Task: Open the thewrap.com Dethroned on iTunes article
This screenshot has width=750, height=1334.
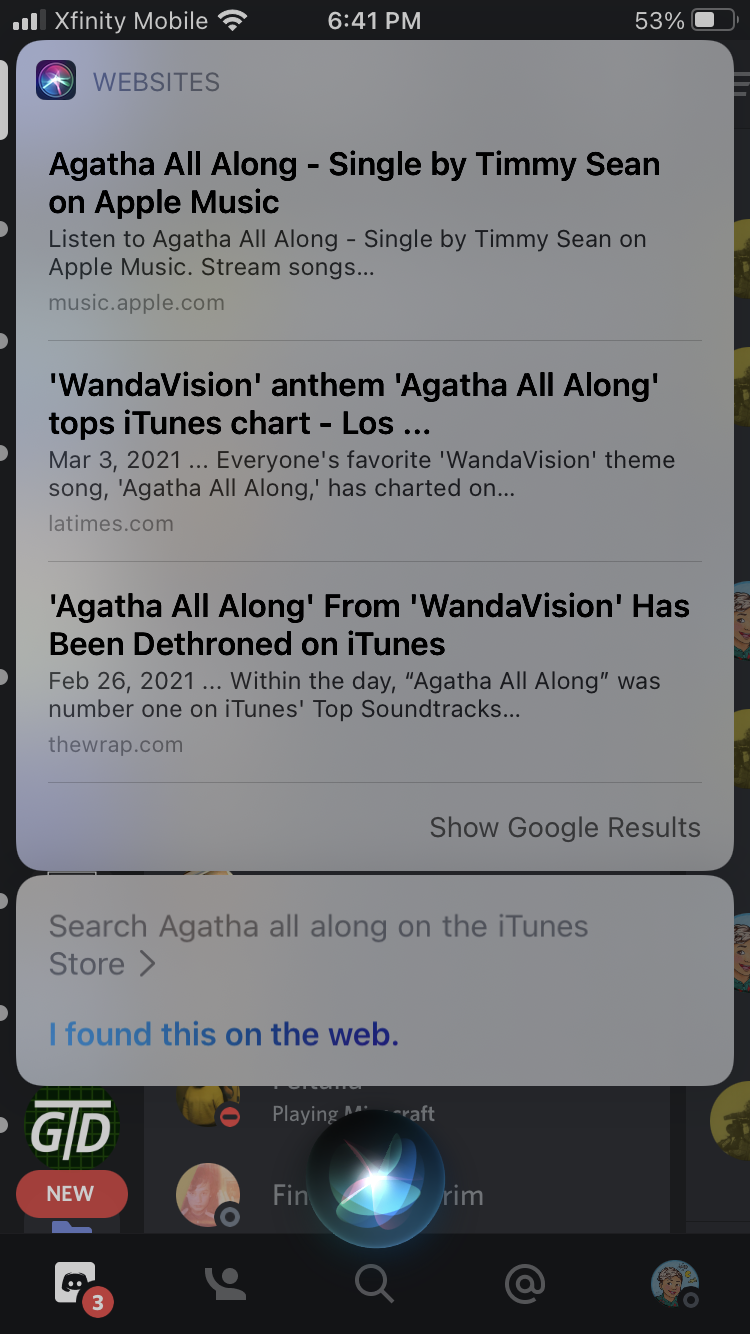Action: [368, 625]
